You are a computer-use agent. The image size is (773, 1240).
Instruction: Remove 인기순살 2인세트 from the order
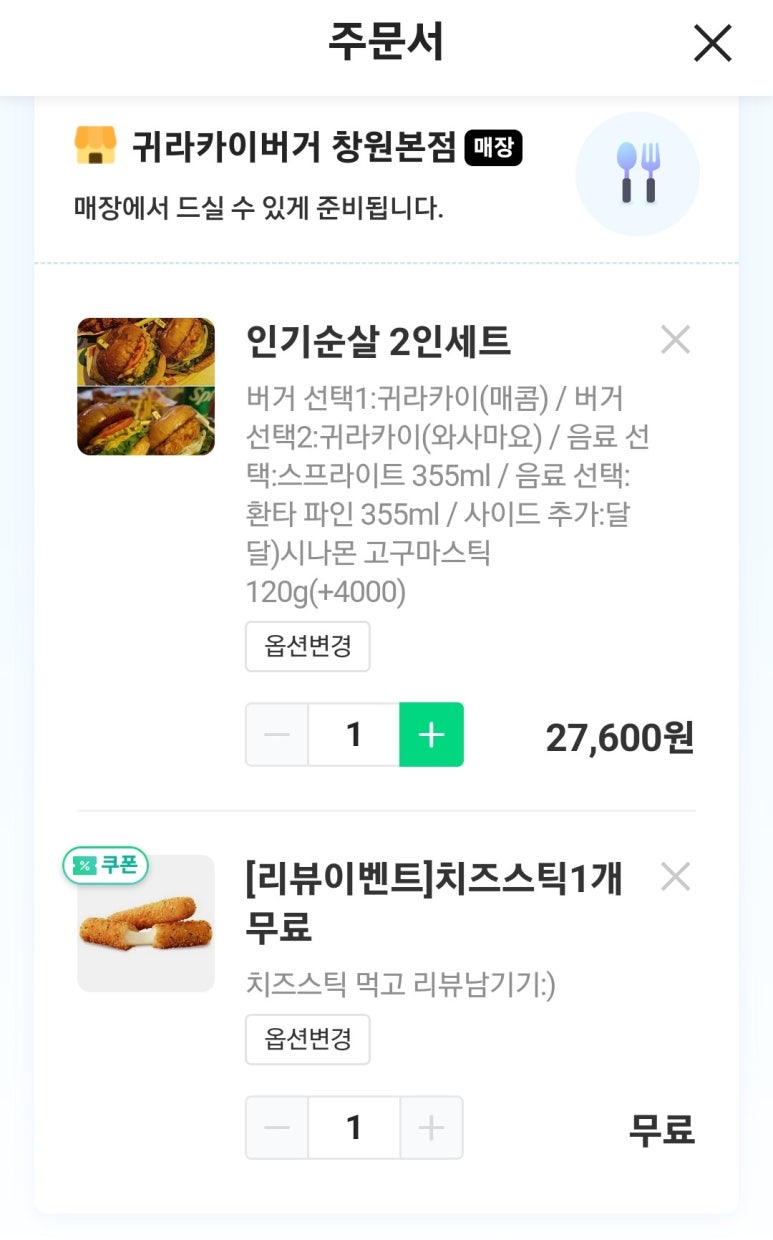[x=676, y=340]
